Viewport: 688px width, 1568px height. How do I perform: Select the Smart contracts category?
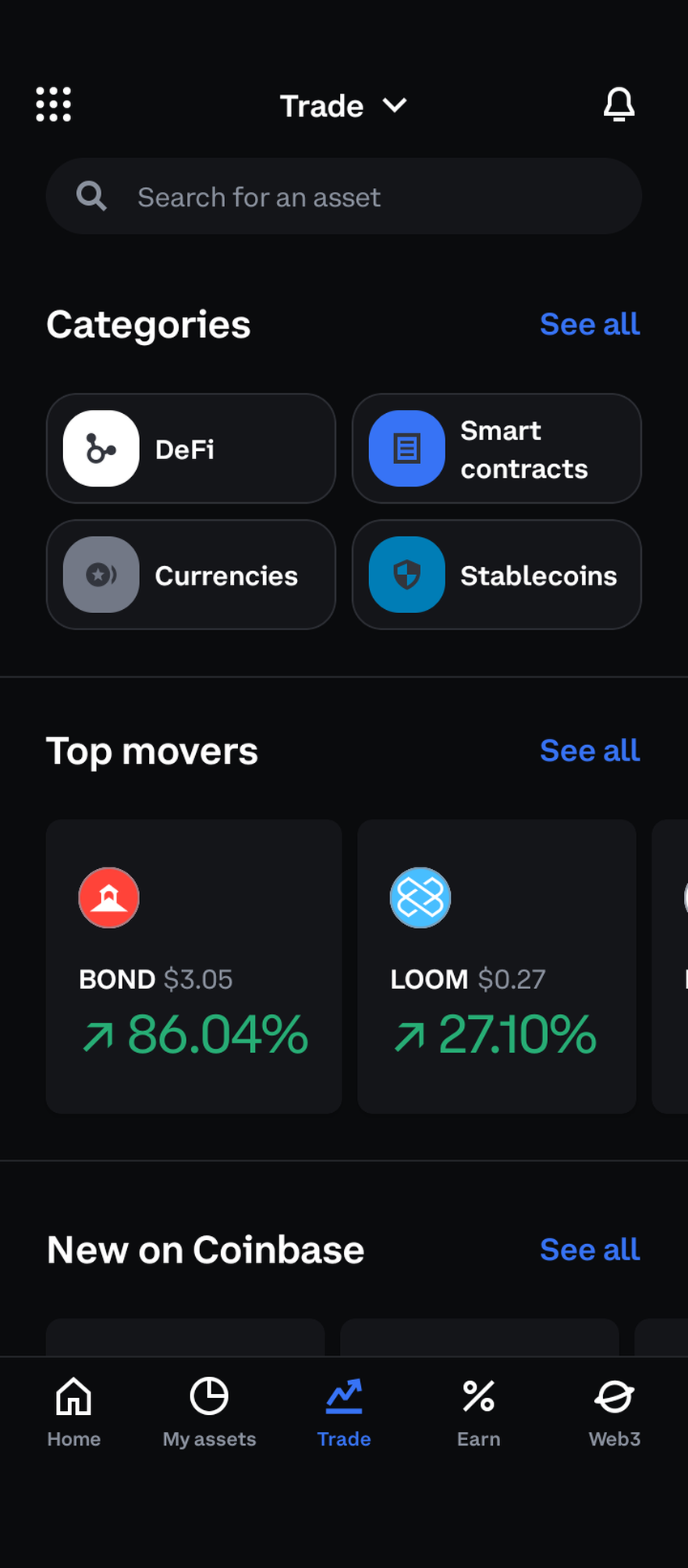[x=496, y=449]
